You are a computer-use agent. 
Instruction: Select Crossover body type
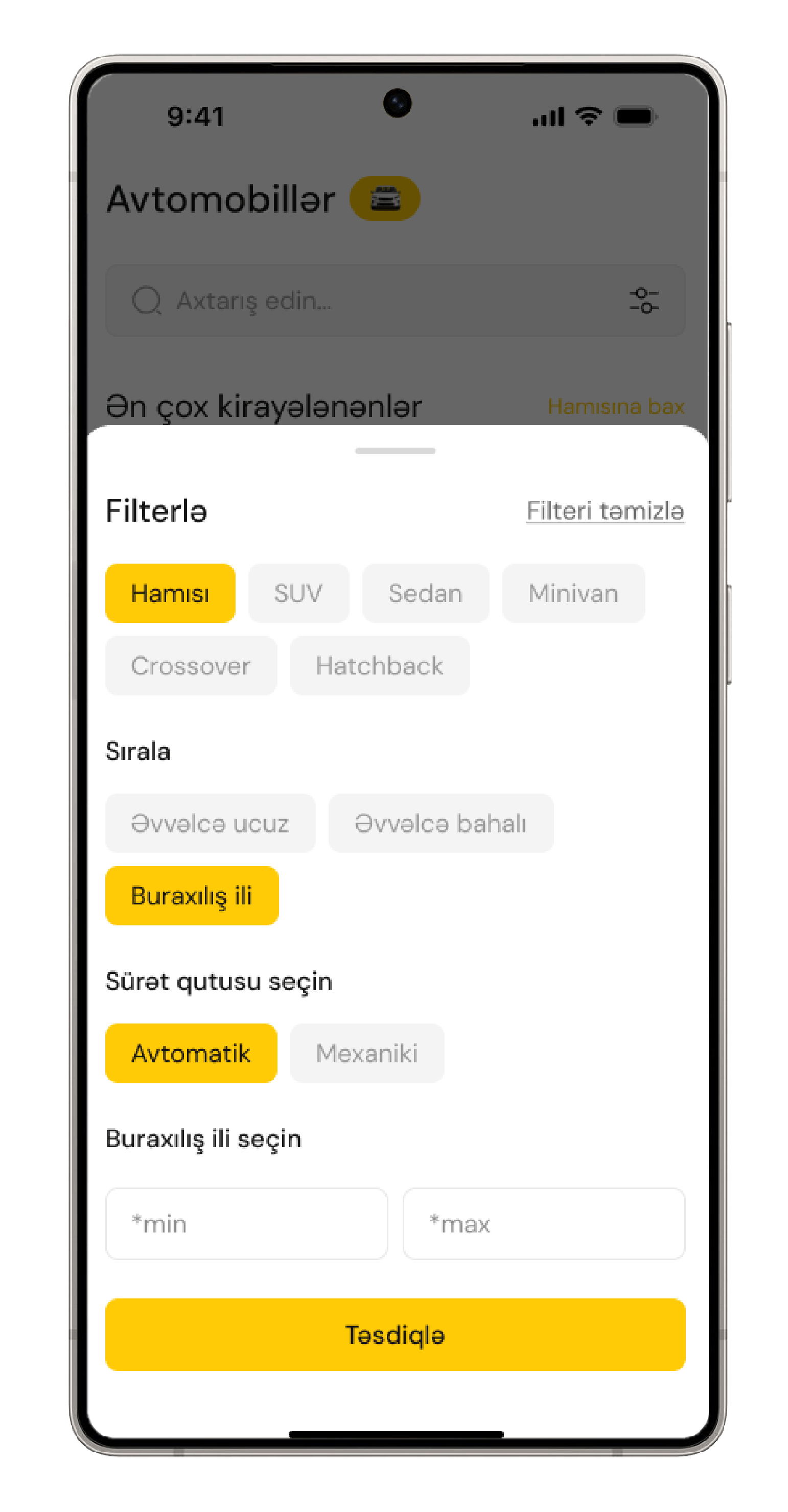click(x=191, y=666)
